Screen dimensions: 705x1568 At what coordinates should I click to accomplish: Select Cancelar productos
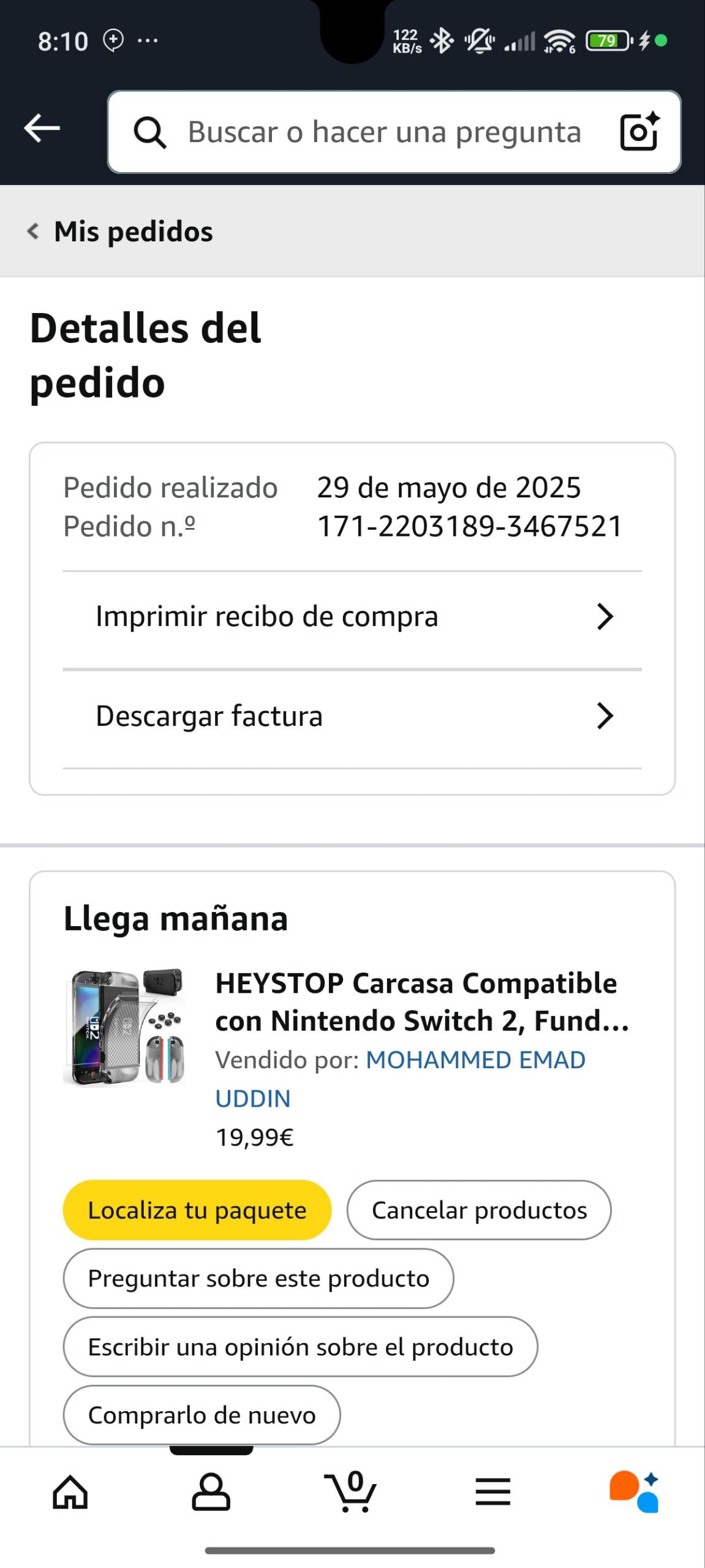point(479,1210)
